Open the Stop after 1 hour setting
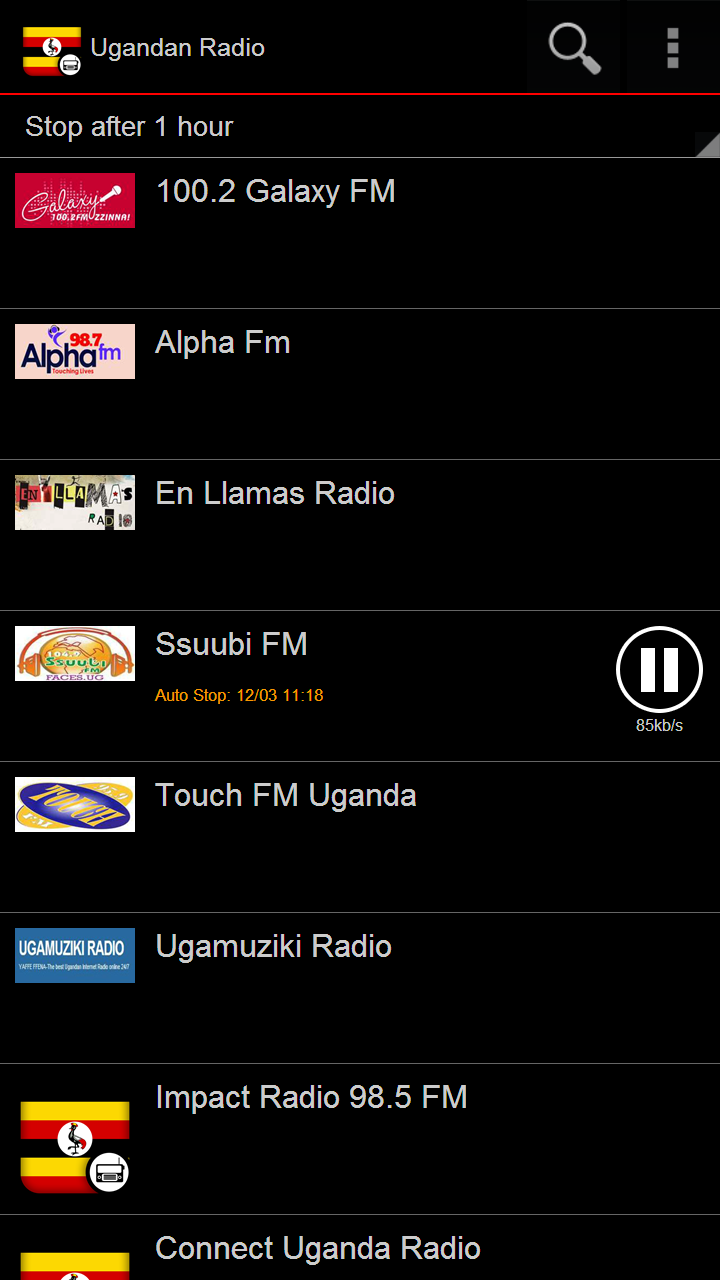 point(129,126)
